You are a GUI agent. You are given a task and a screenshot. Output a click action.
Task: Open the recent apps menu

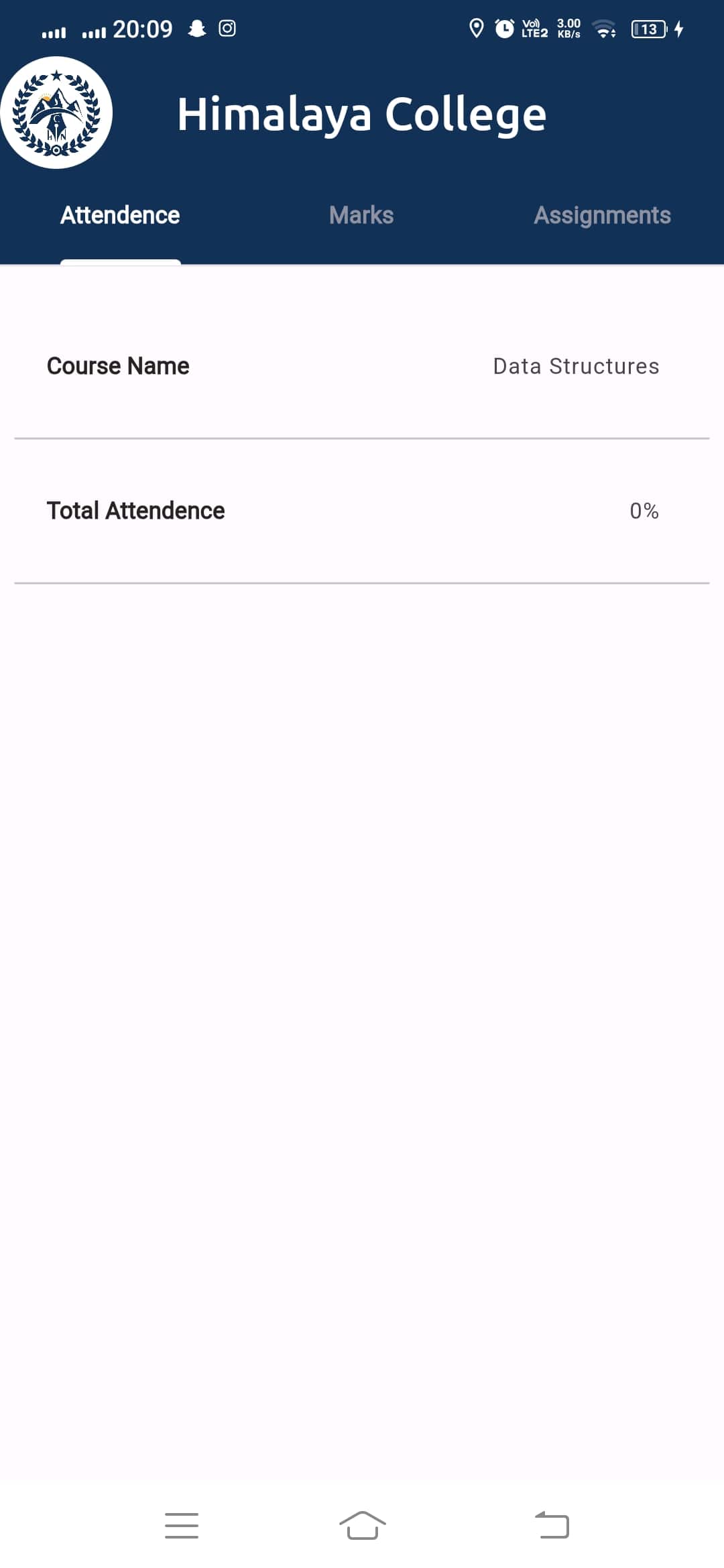tap(182, 1525)
